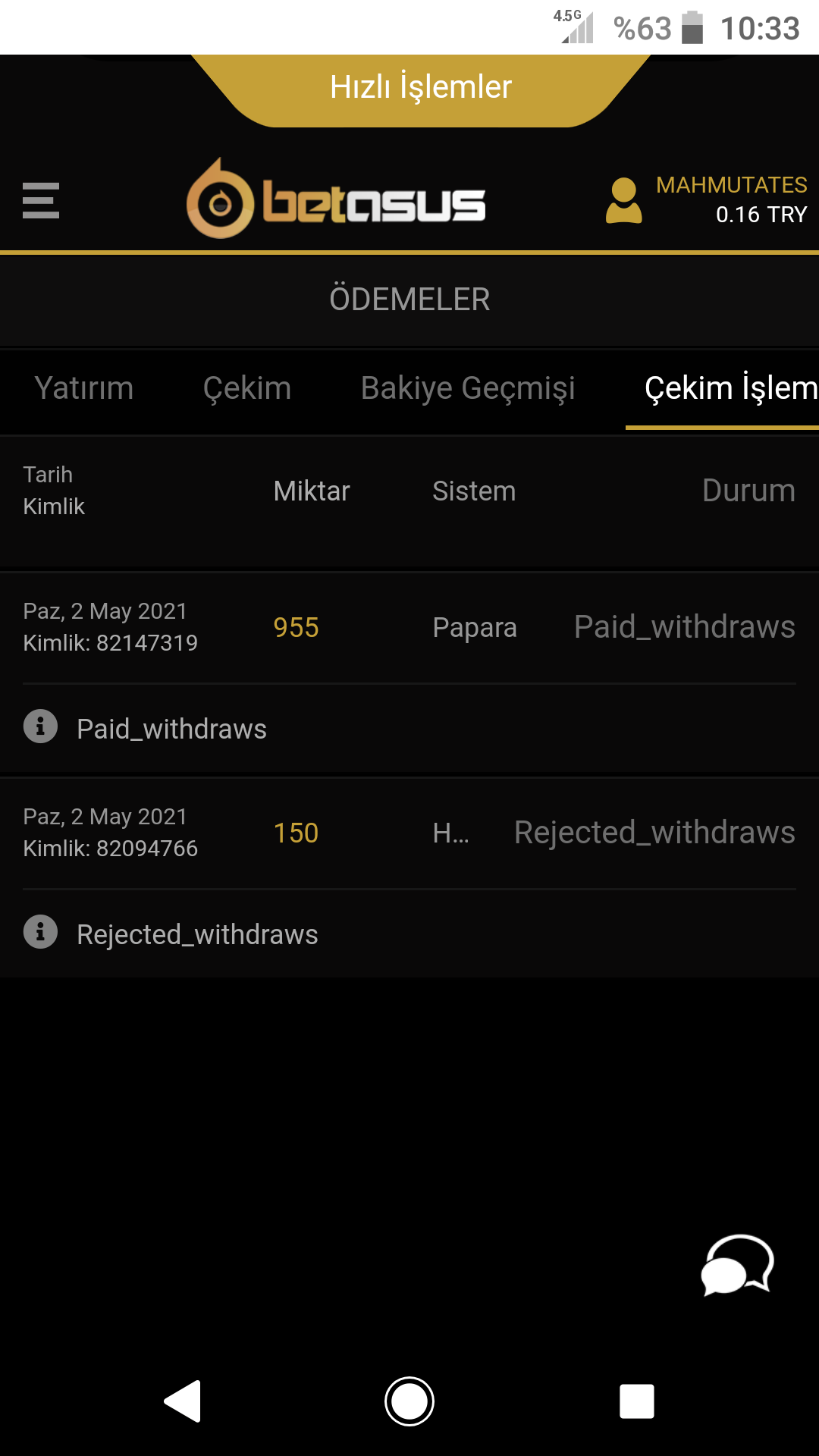Screen dimensions: 819x1456
Task: Open the Bakiye Geçmişi tab
Action: pyautogui.click(x=468, y=388)
